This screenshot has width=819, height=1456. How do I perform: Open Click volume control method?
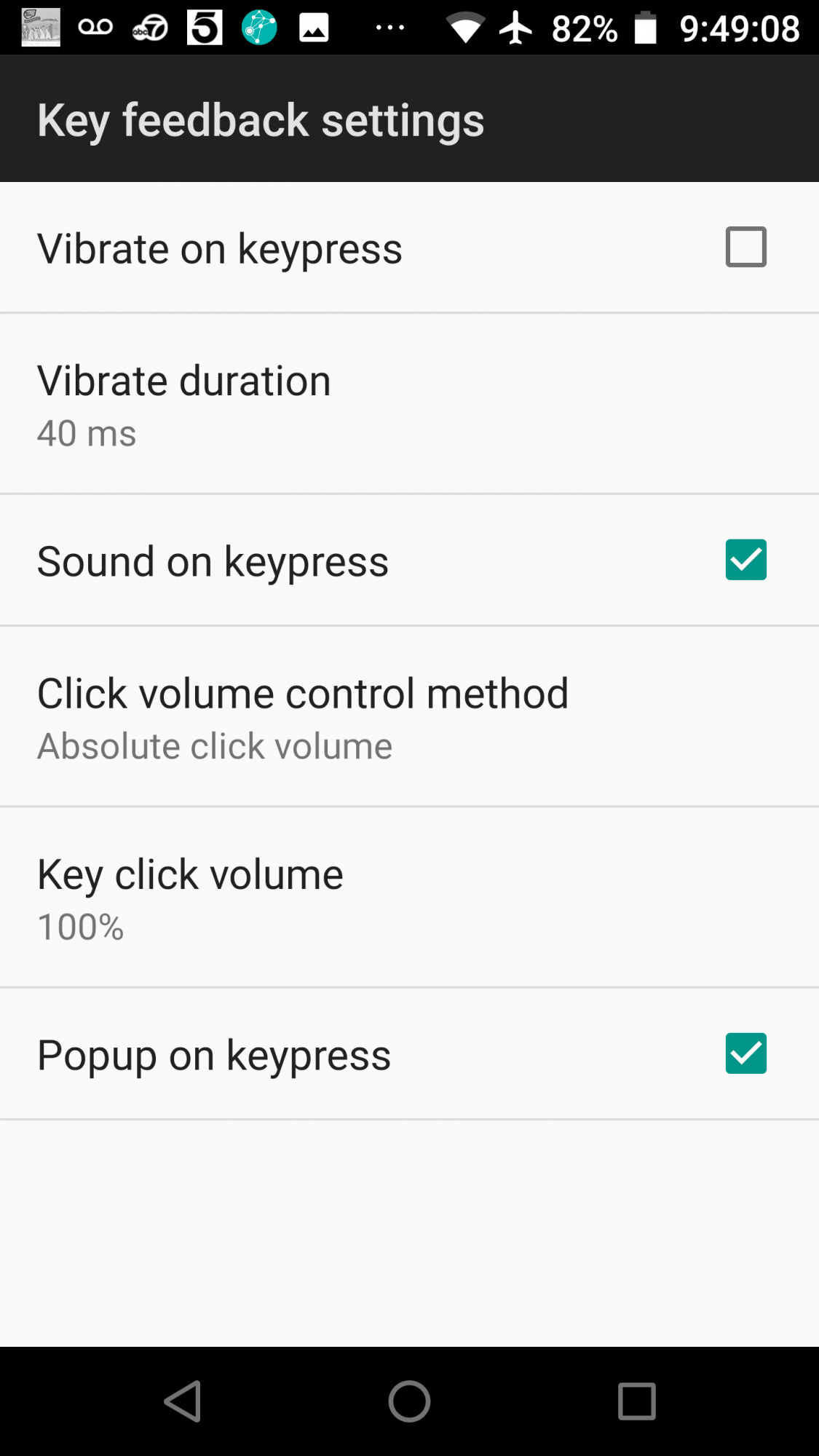408,717
